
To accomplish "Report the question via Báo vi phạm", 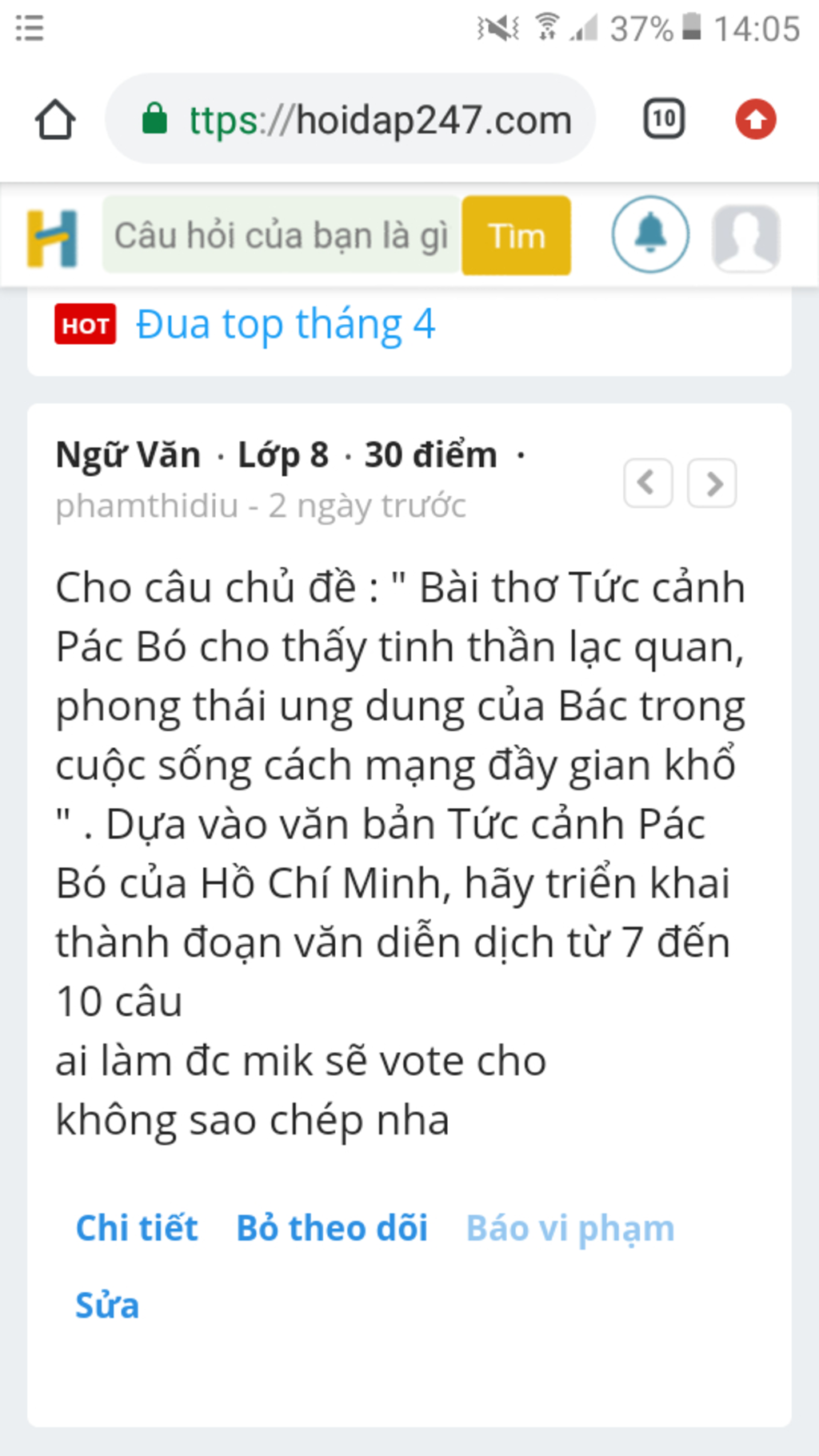I will (570, 1228).
